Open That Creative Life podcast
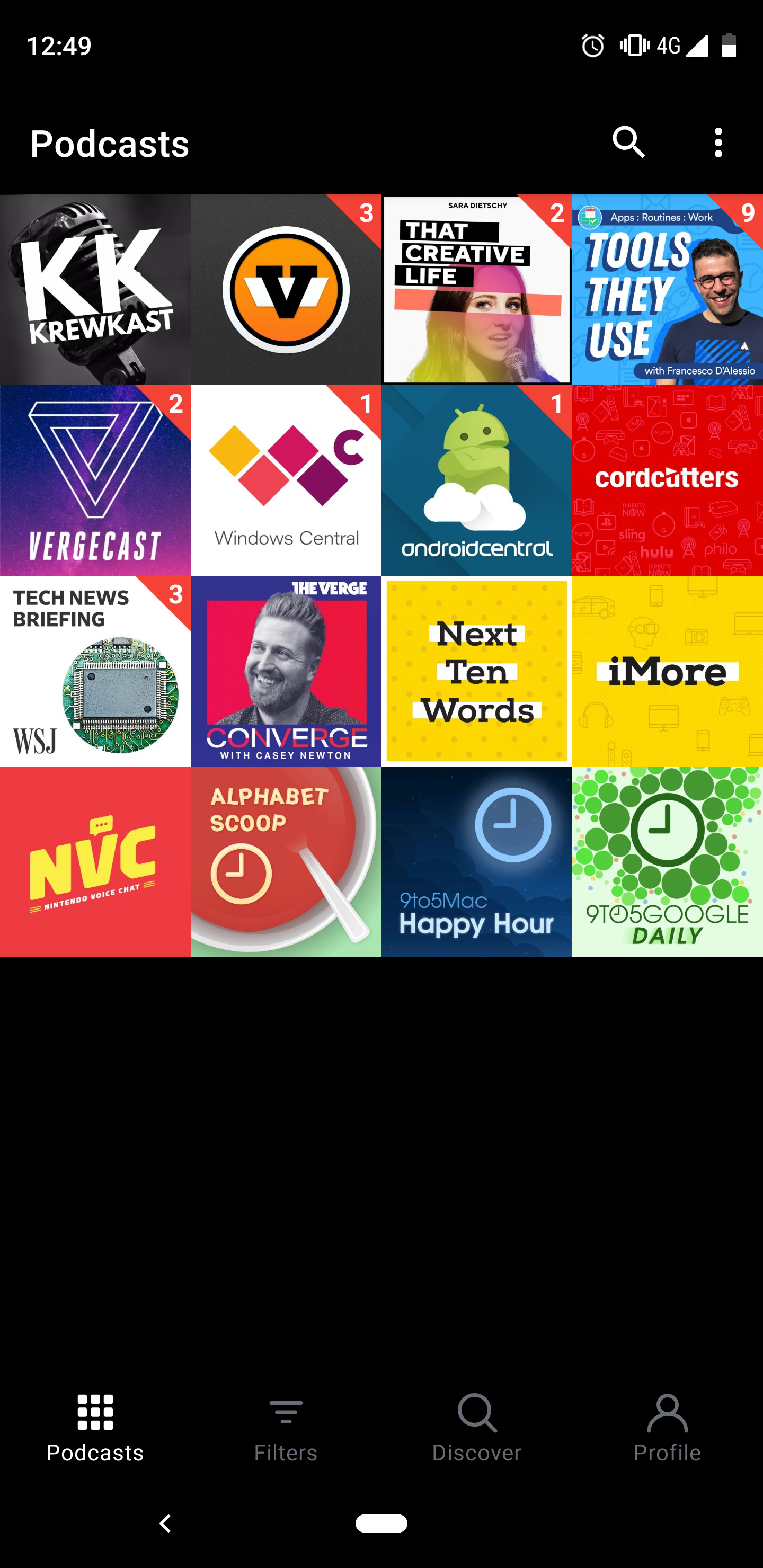This screenshot has height=1568, width=763. pyautogui.click(x=477, y=290)
